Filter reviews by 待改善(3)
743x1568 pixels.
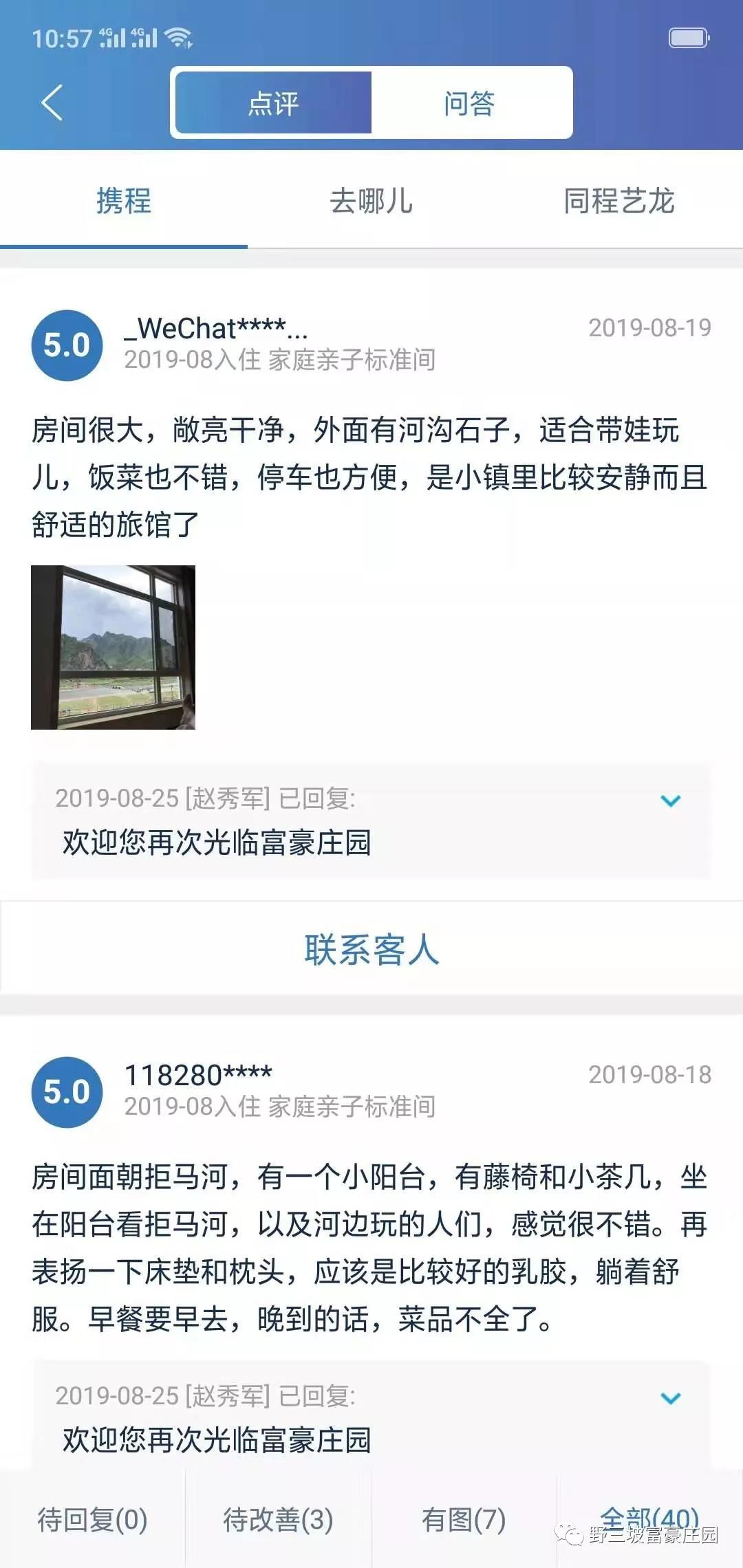(278, 1519)
